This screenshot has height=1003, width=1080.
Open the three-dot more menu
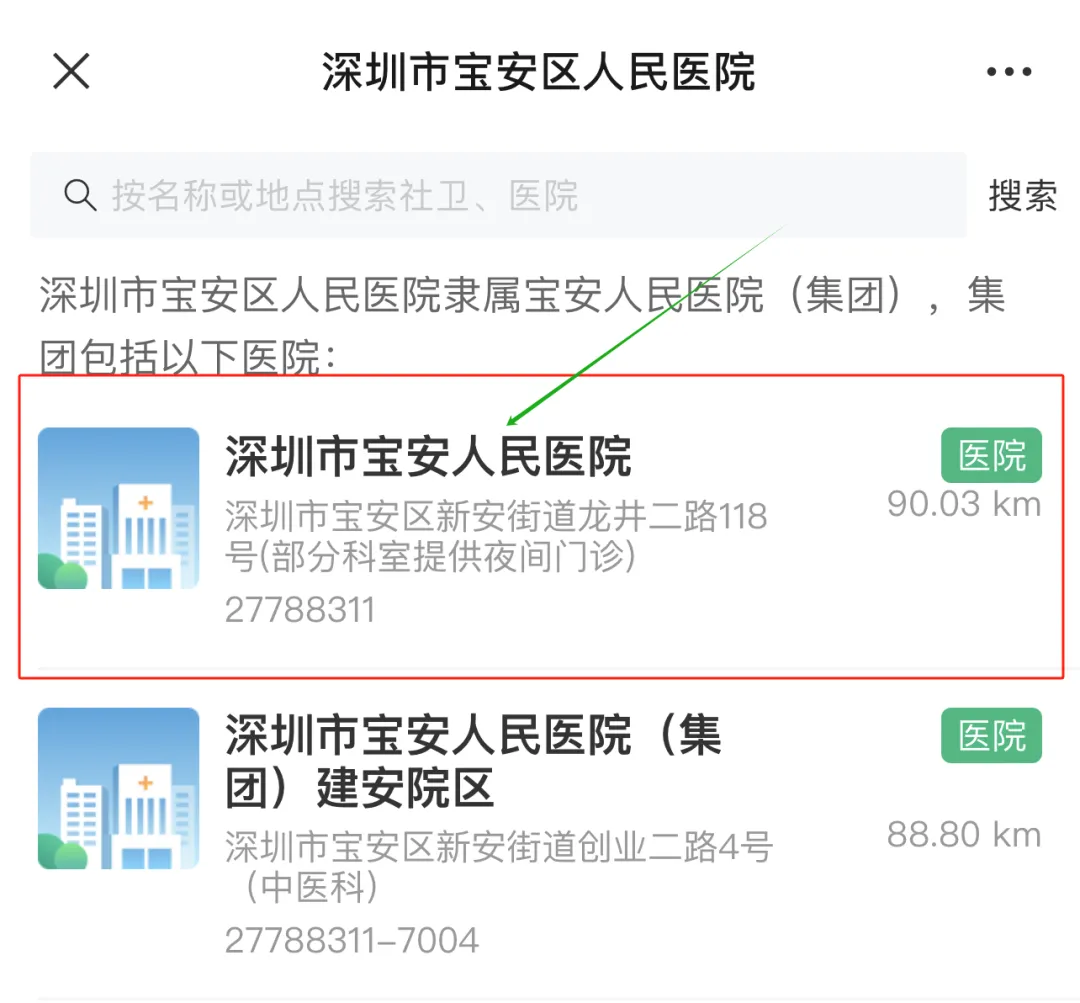[1008, 72]
